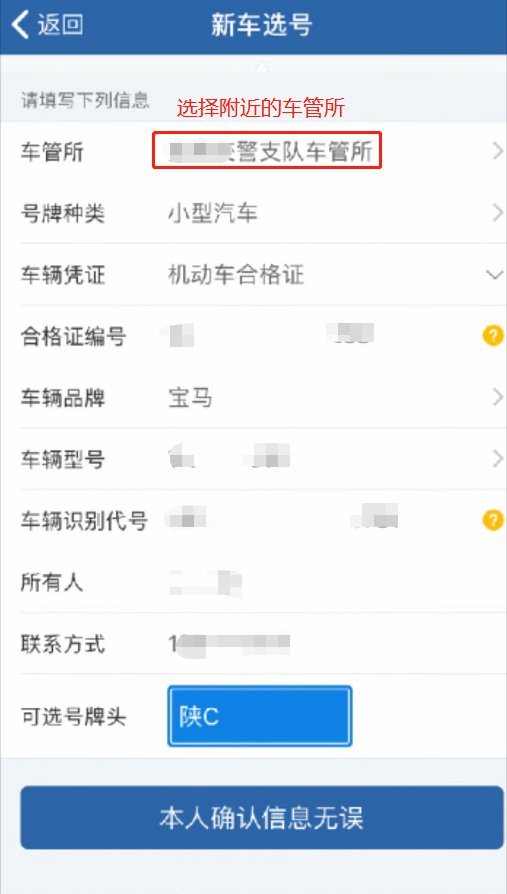Change 号牌种类 from 小型汽车

pyautogui.click(x=253, y=214)
